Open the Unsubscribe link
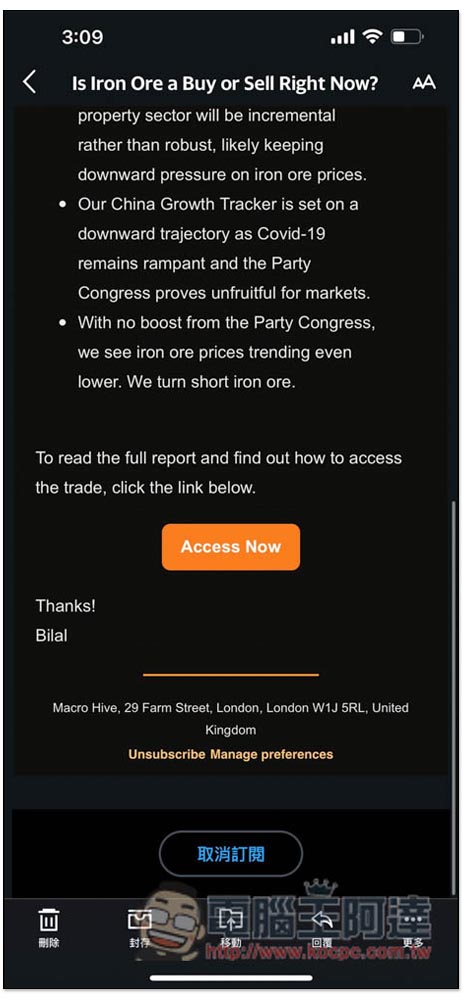The image size is (462, 1000). (167, 754)
